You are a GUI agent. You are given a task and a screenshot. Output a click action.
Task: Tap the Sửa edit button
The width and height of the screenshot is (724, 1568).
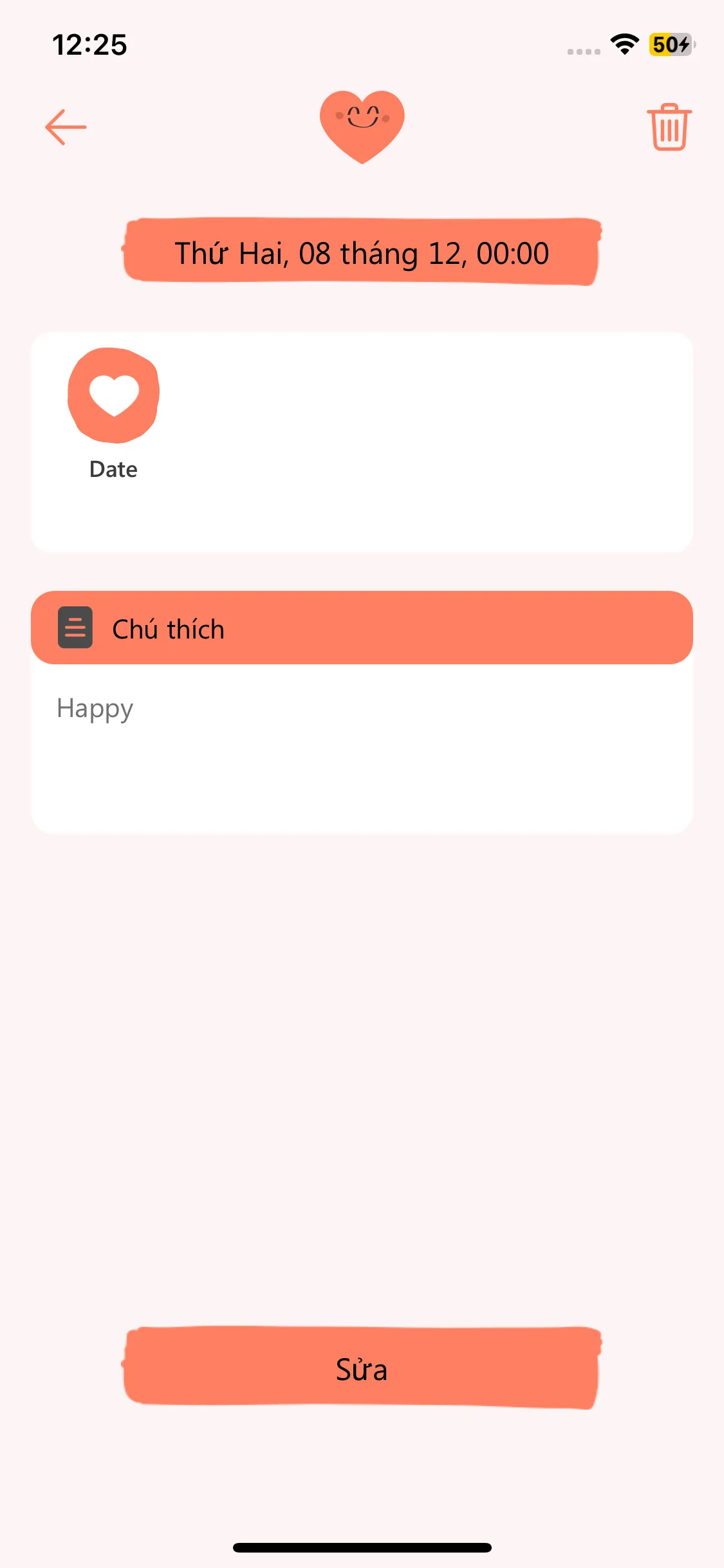[x=361, y=1368]
